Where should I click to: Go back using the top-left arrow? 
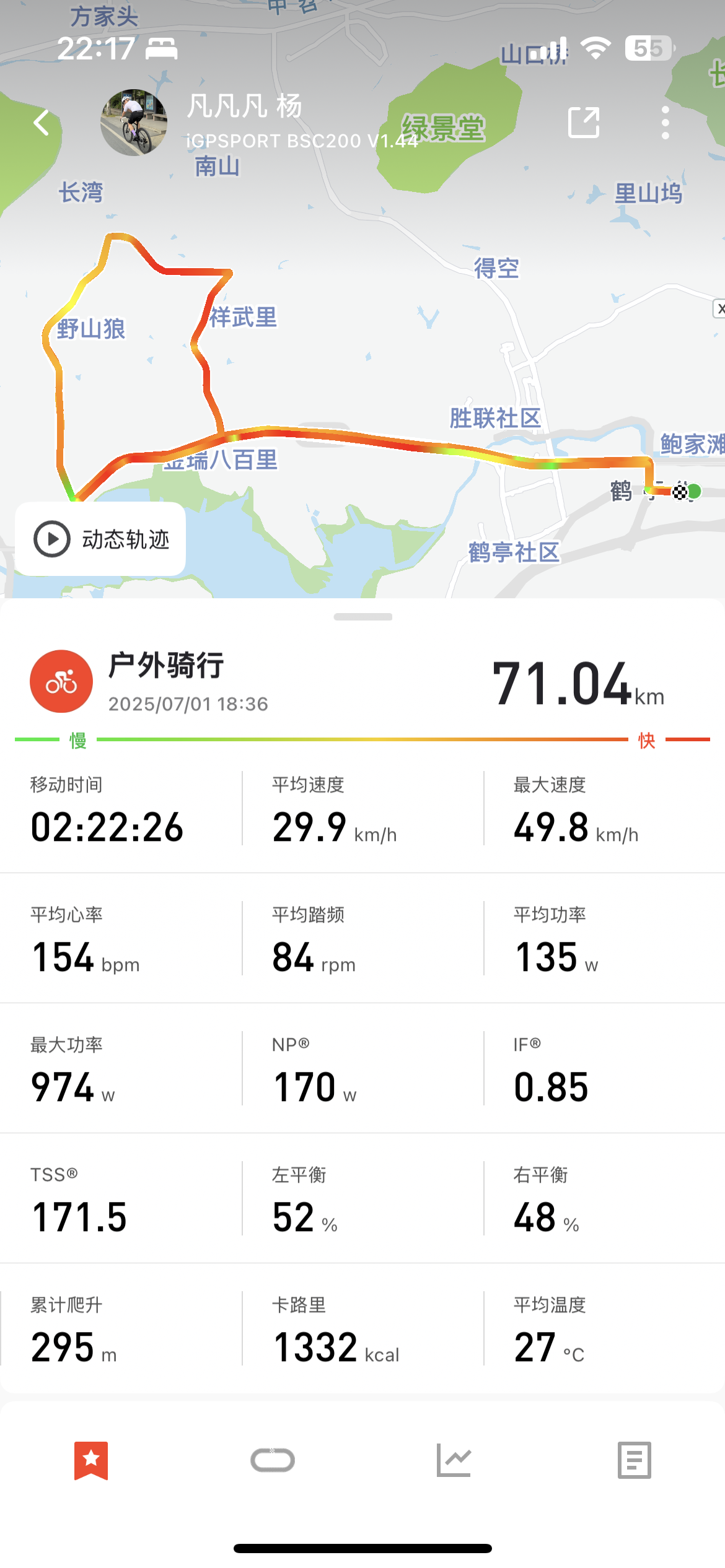pos(41,123)
